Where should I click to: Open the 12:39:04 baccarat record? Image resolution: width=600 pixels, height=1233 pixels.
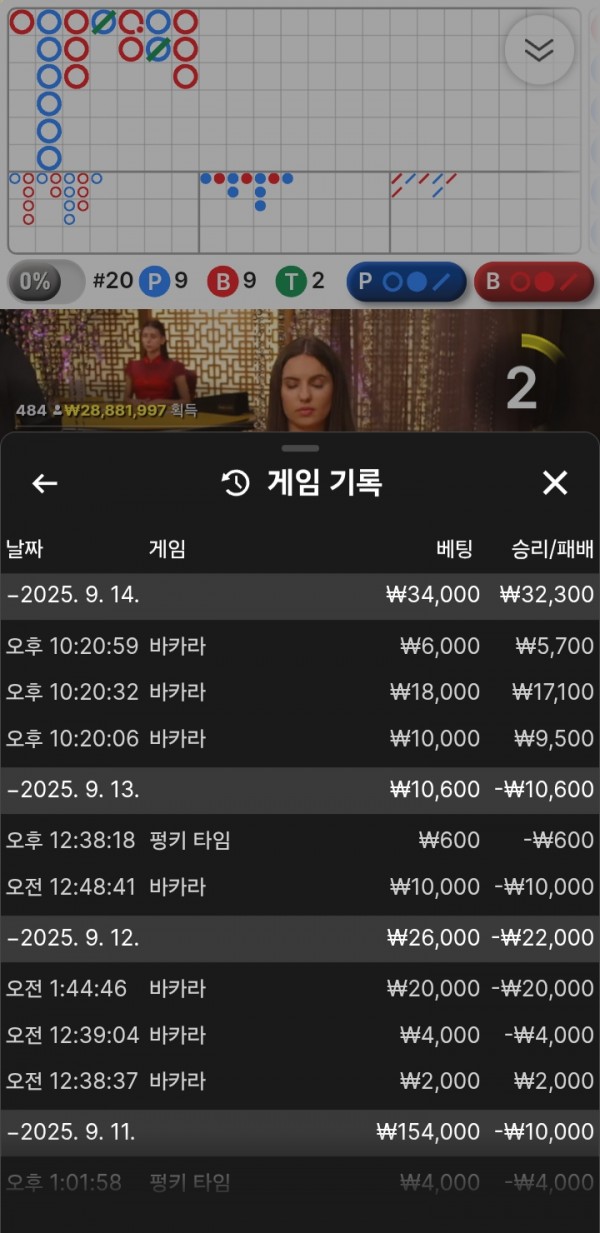pyautogui.click(x=300, y=1034)
